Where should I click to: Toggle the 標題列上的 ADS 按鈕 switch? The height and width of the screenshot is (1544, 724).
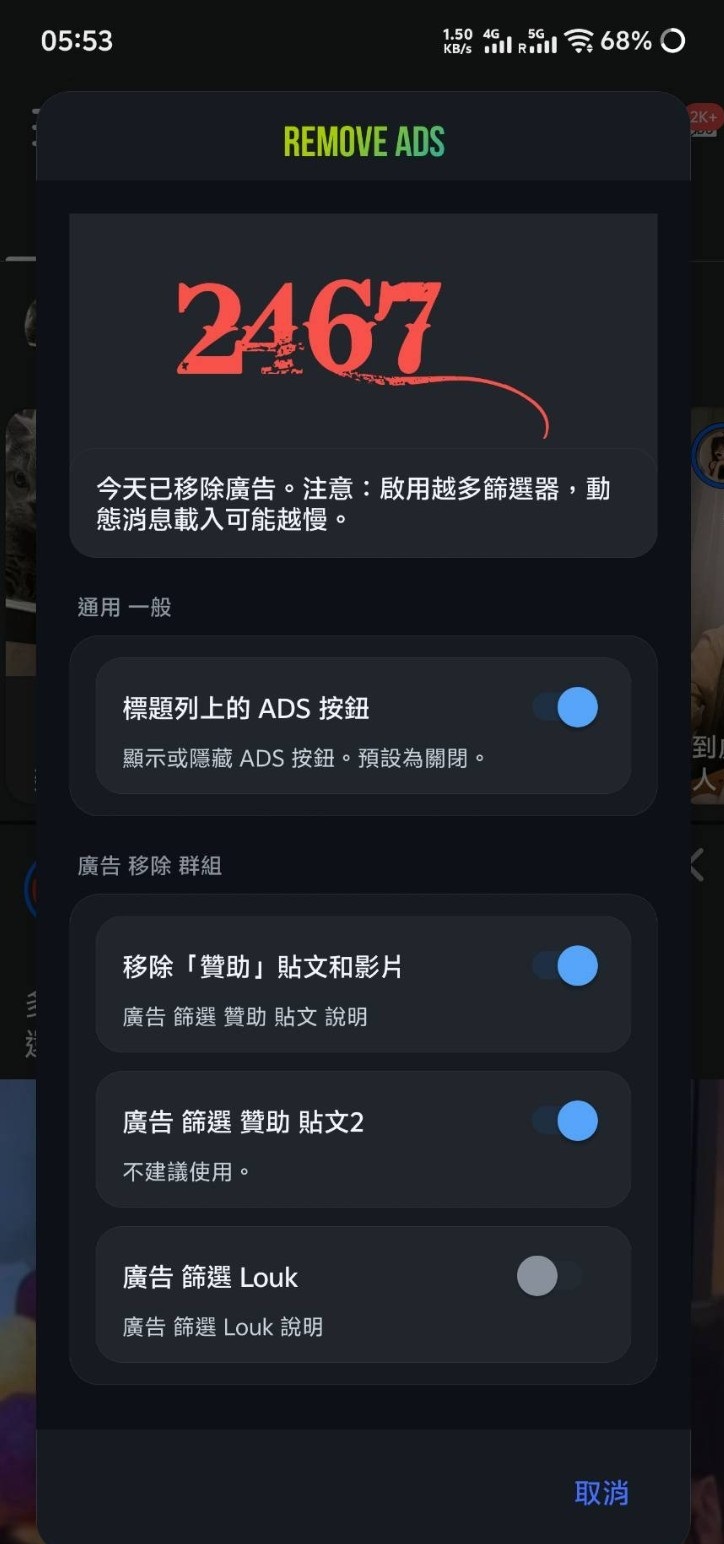(565, 708)
